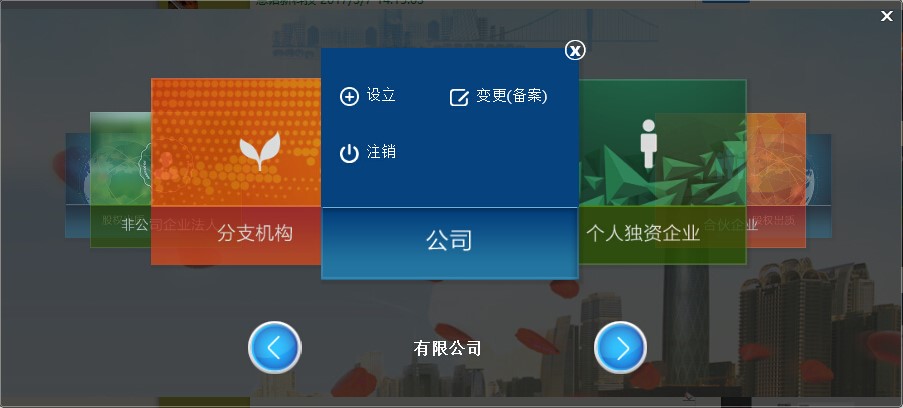903x408 pixels.
Task: Close the overlay with the top-right X
Action: coord(886,16)
